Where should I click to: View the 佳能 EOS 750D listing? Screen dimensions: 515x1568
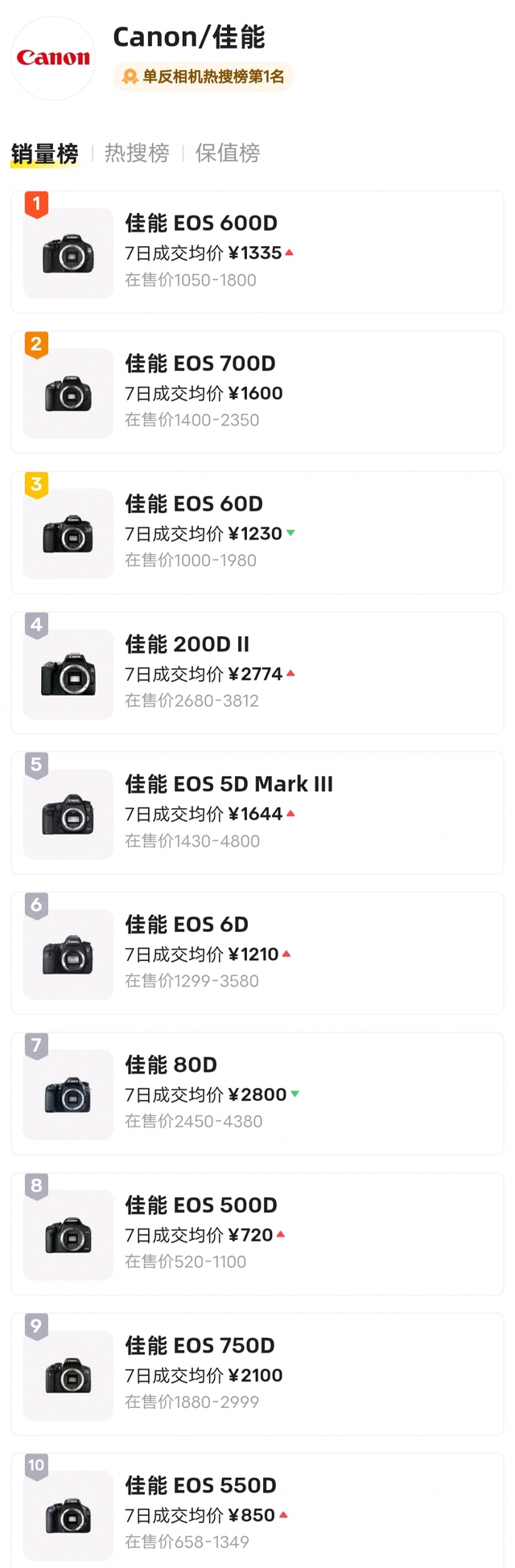tap(257, 1374)
